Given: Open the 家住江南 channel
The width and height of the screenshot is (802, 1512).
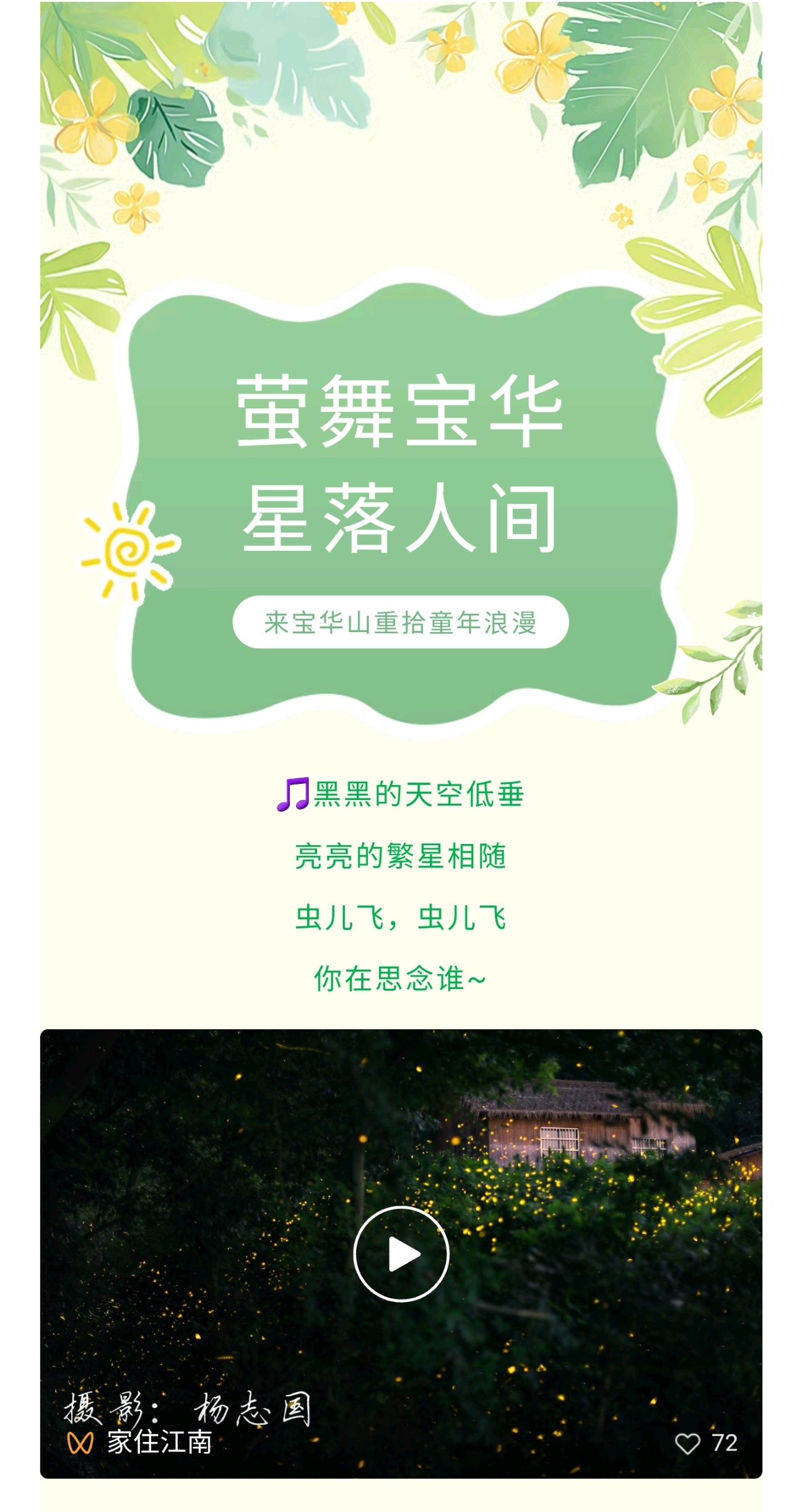Looking at the screenshot, I should pos(159,1443).
